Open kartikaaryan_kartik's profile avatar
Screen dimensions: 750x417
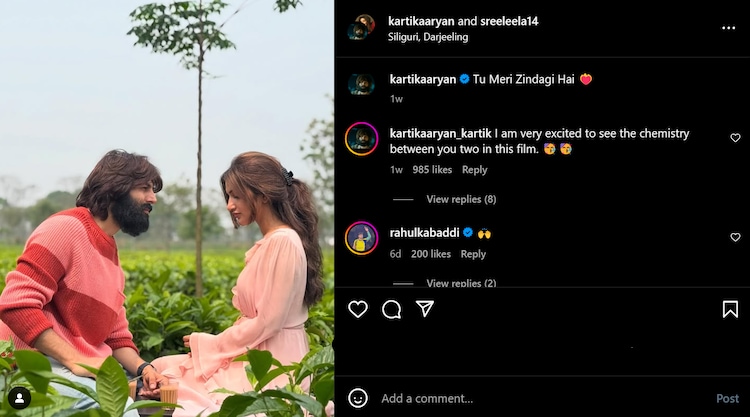[361, 139]
